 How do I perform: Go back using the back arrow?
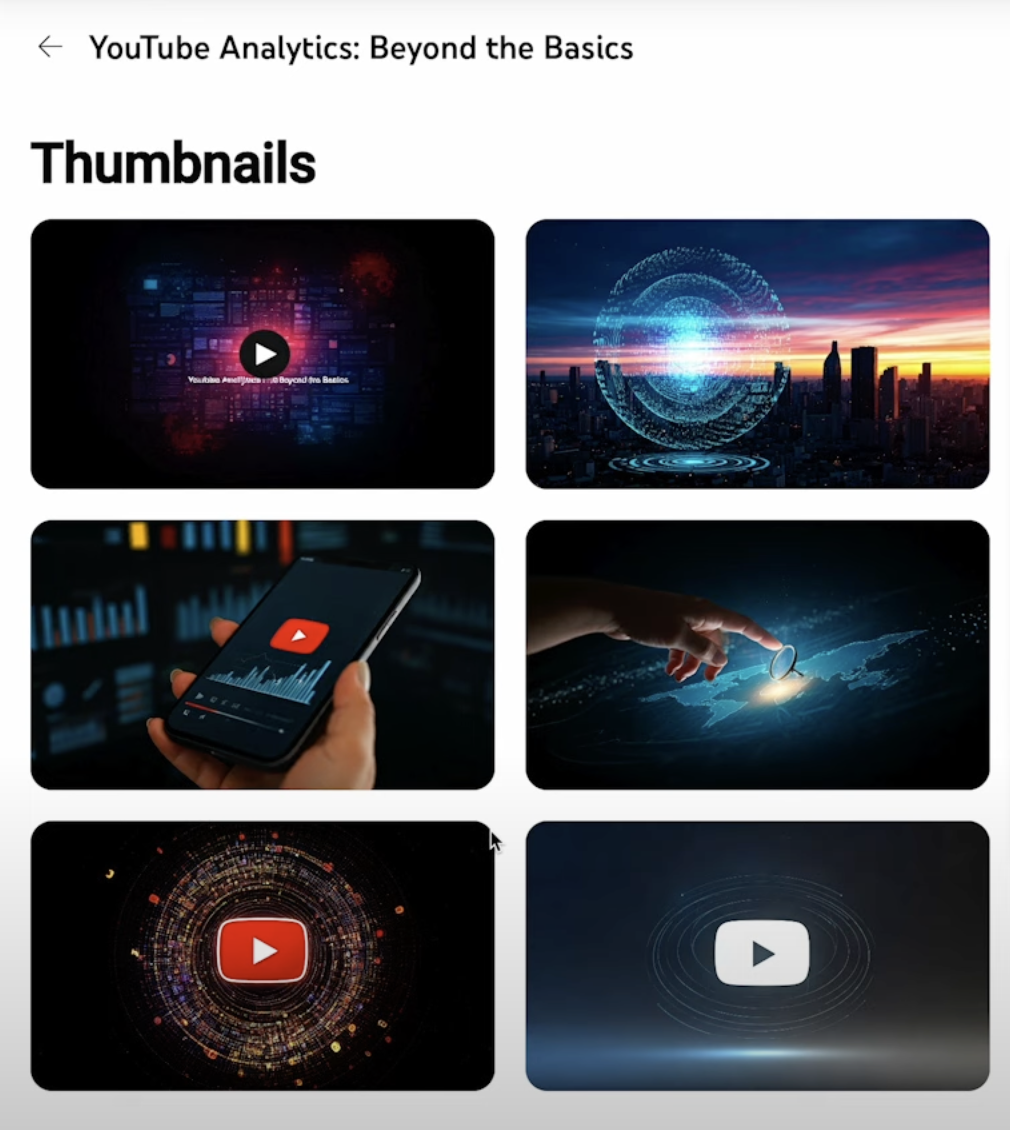point(49,47)
